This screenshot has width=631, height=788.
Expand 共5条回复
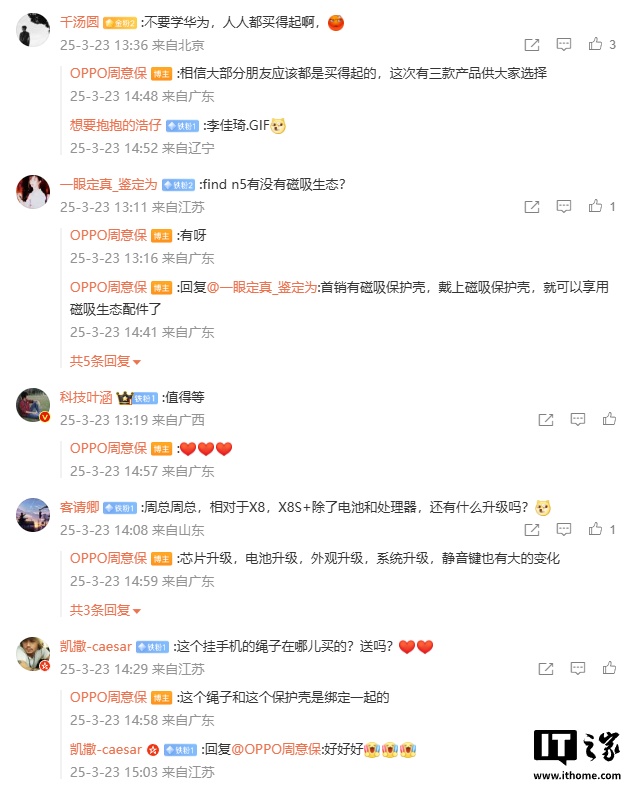(x=105, y=361)
